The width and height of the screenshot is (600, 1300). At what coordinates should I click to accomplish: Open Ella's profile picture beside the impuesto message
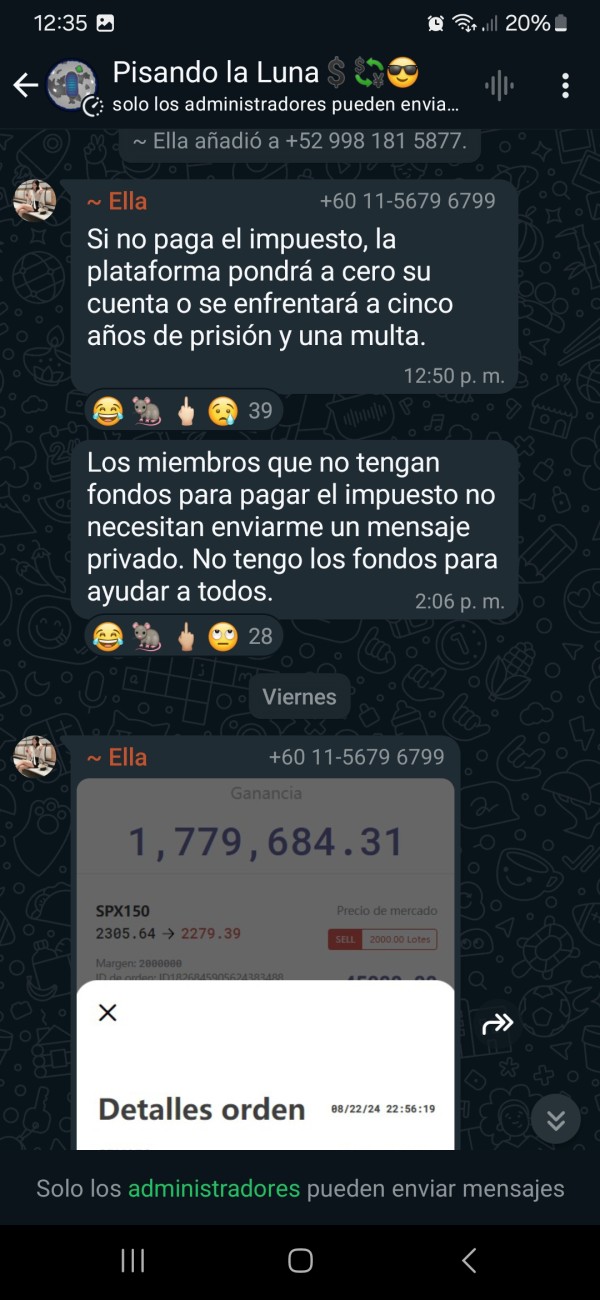coord(35,201)
